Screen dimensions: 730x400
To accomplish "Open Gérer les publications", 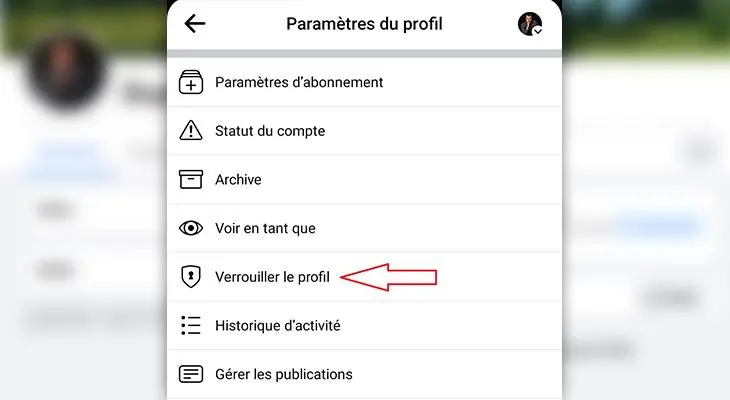I will coord(283,374).
